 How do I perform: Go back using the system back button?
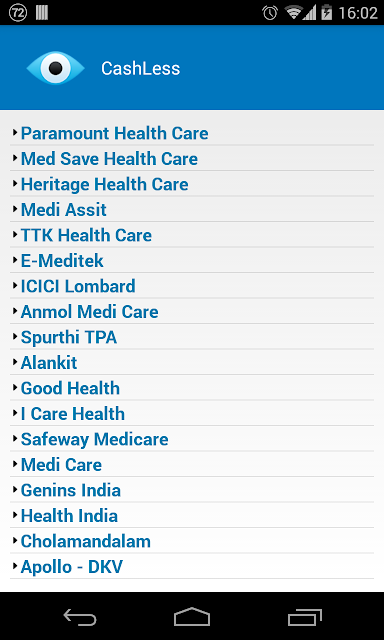80,617
